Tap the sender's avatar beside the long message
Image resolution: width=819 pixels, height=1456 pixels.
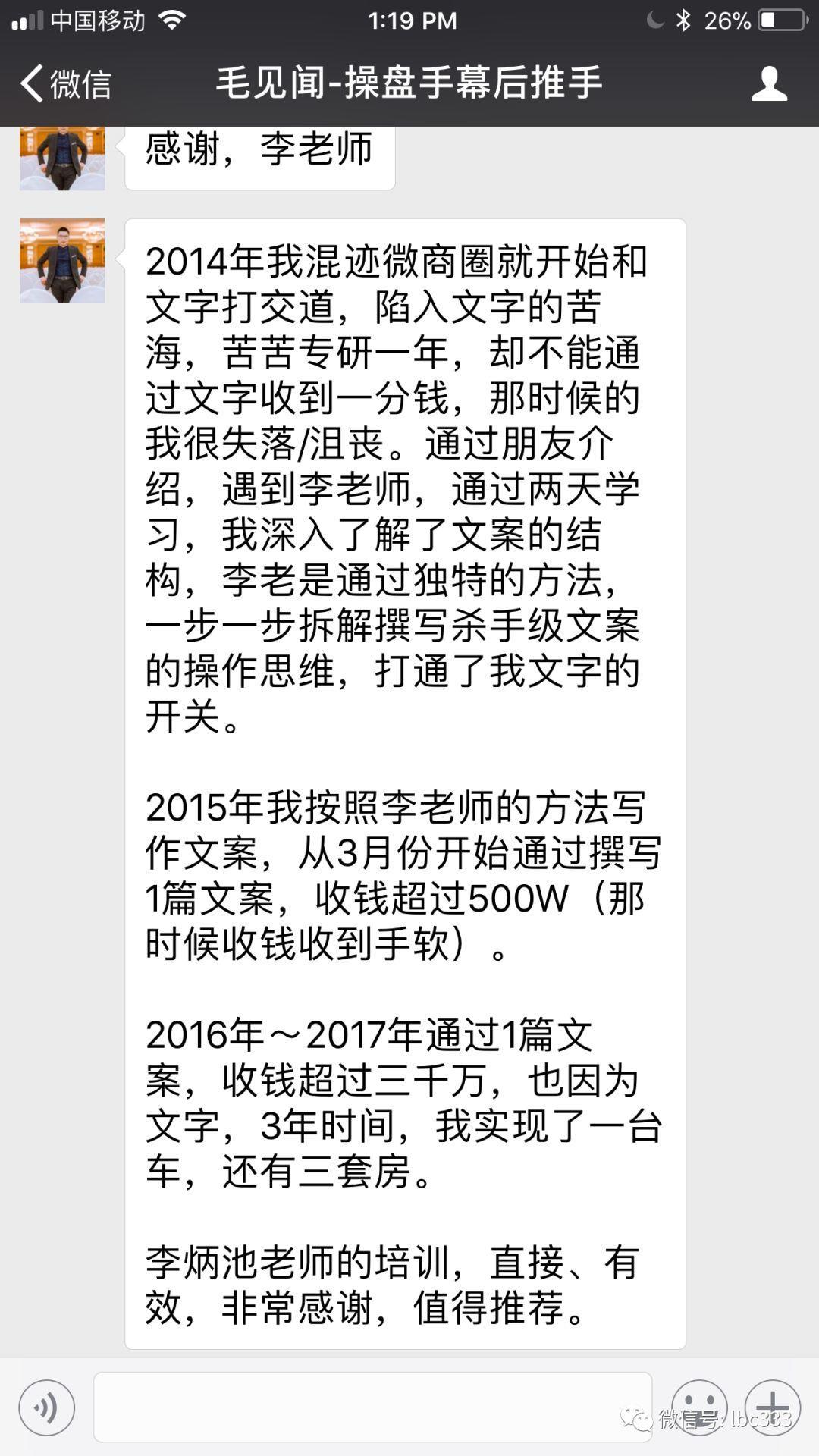(62, 261)
